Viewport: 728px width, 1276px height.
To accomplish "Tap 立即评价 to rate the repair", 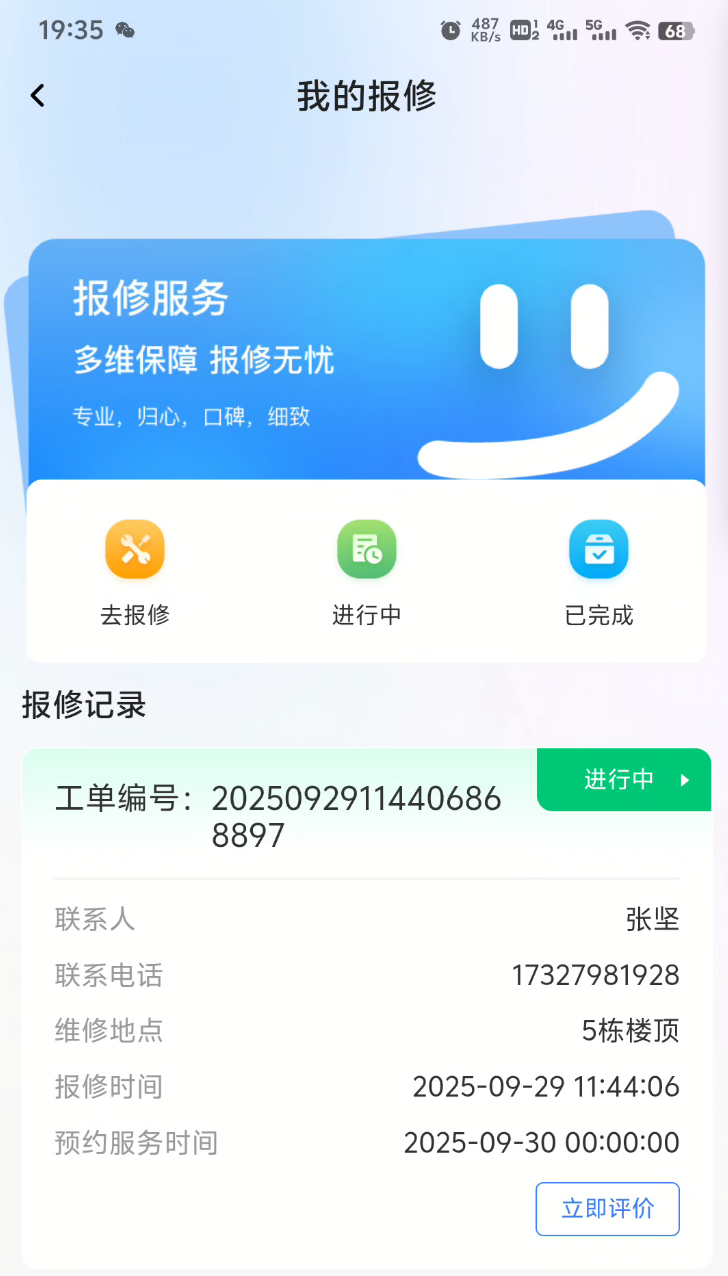I will coord(607,1209).
